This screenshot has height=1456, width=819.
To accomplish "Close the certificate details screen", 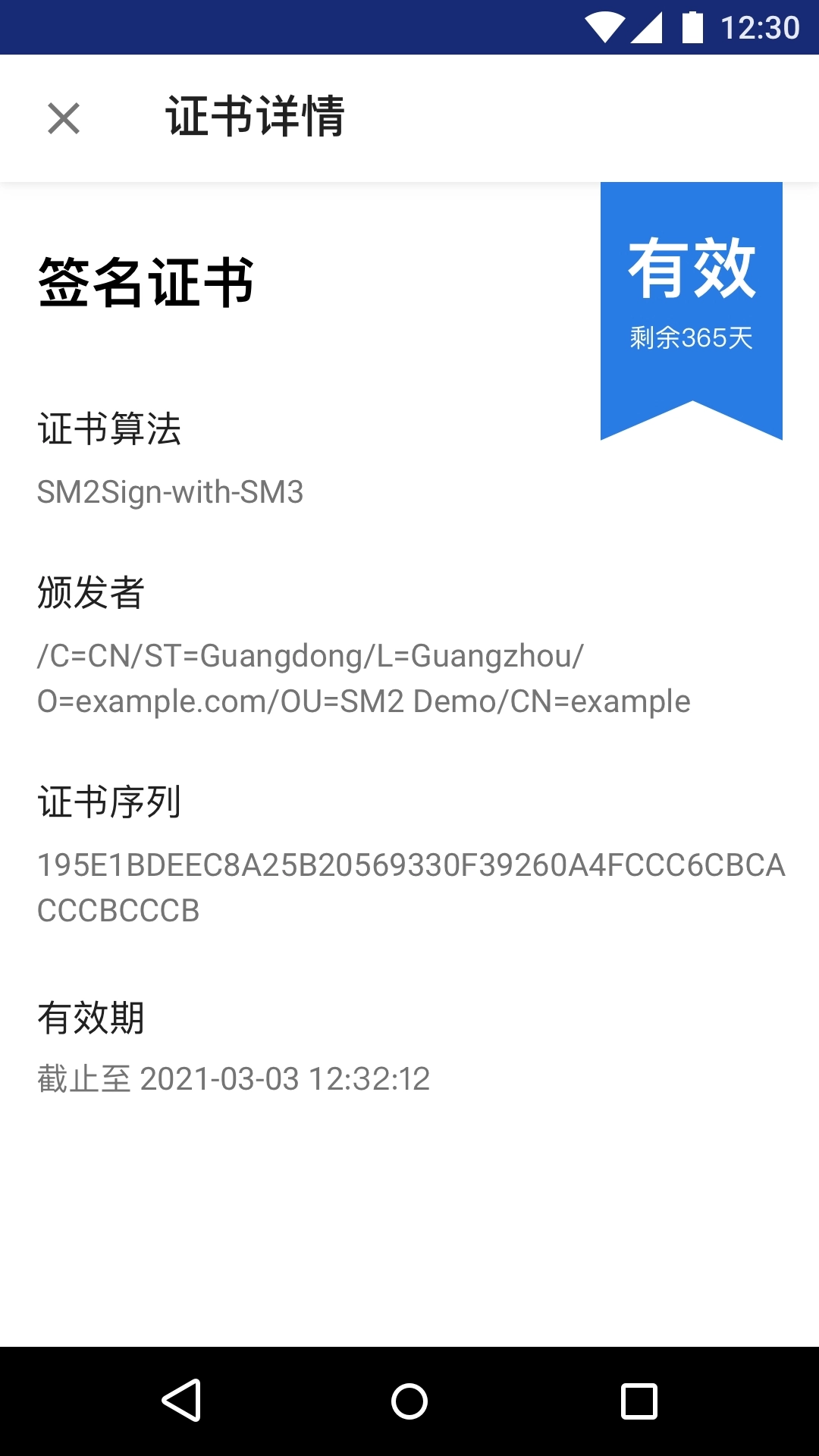I will click(63, 118).
